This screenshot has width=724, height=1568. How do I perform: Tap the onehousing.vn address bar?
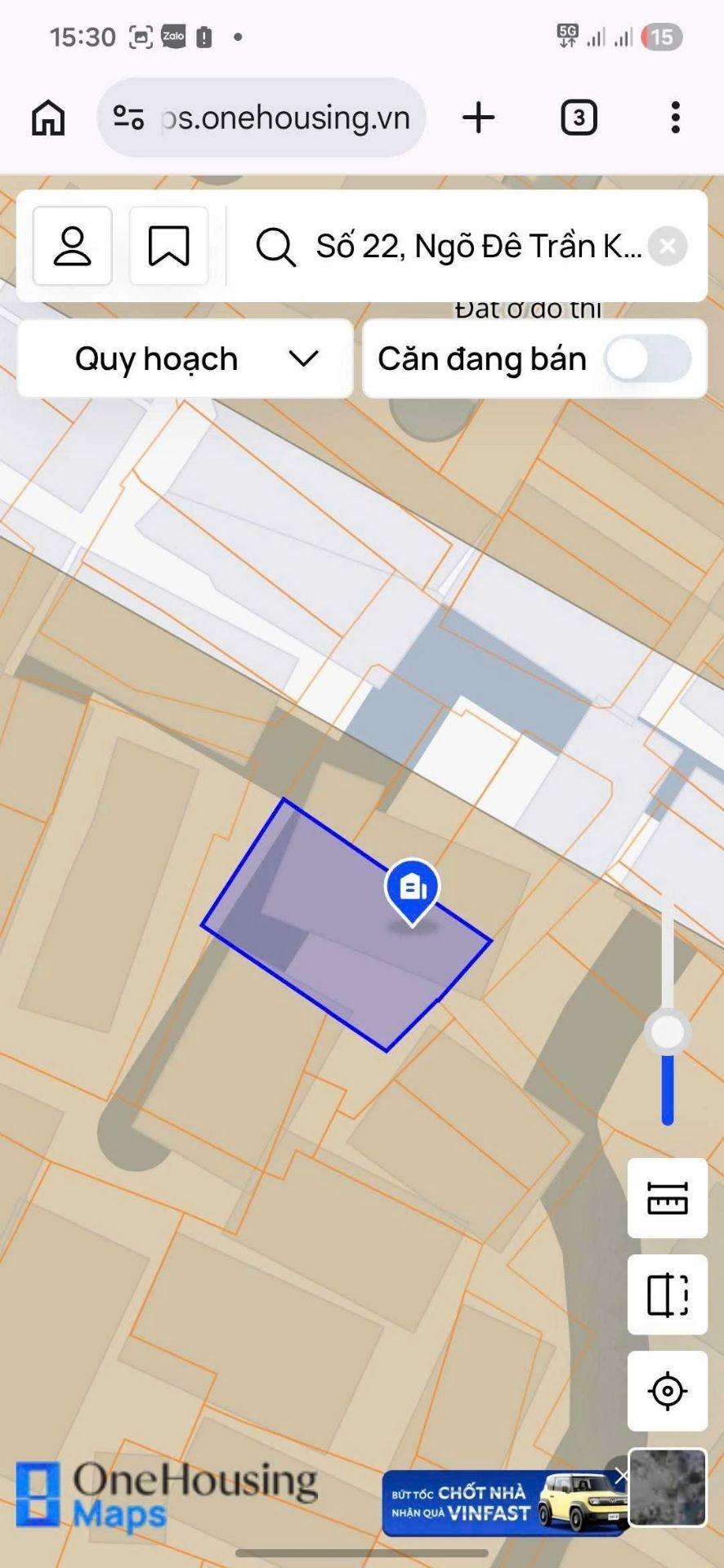pyautogui.click(x=261, y=118)
